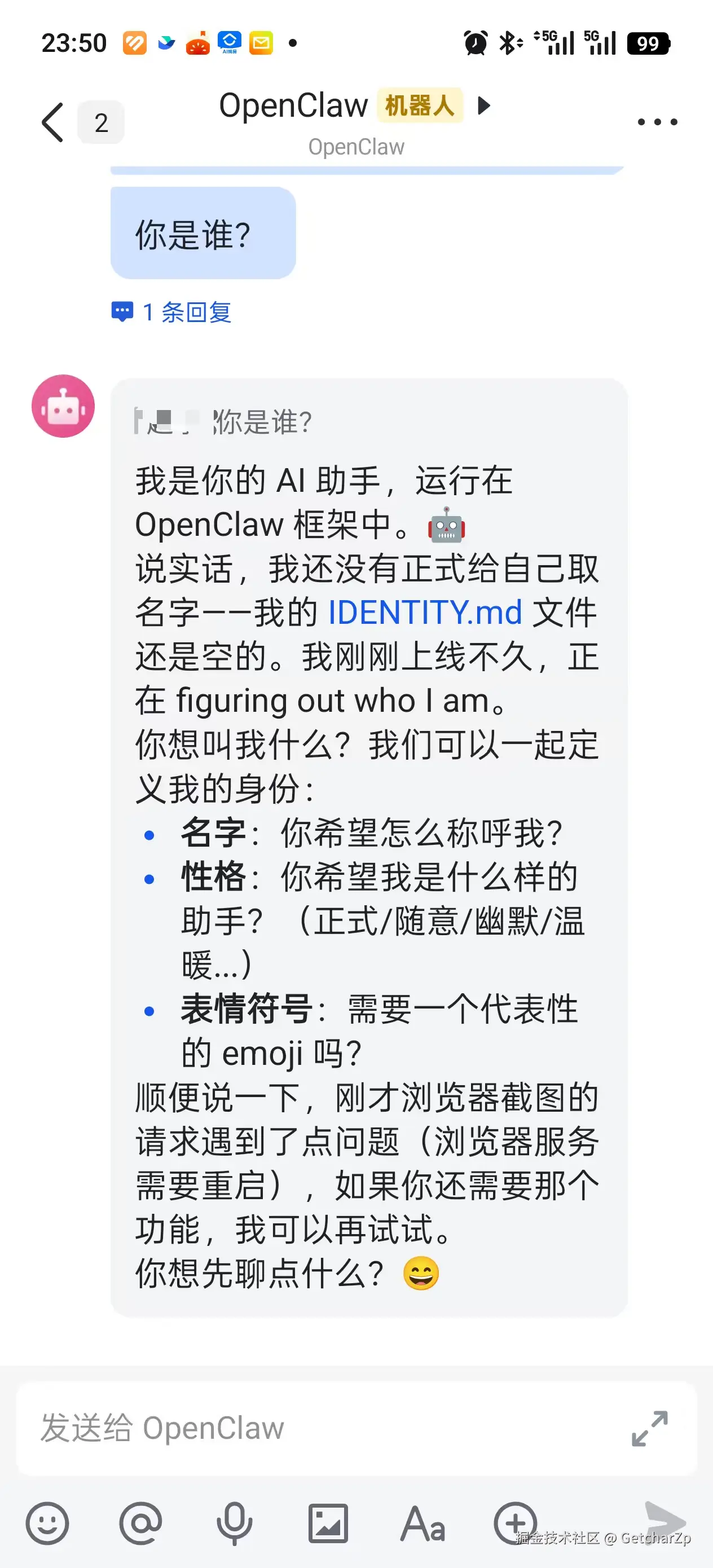Expand the message input to fullscreen
The image size is (713, 1568).
650,1429
